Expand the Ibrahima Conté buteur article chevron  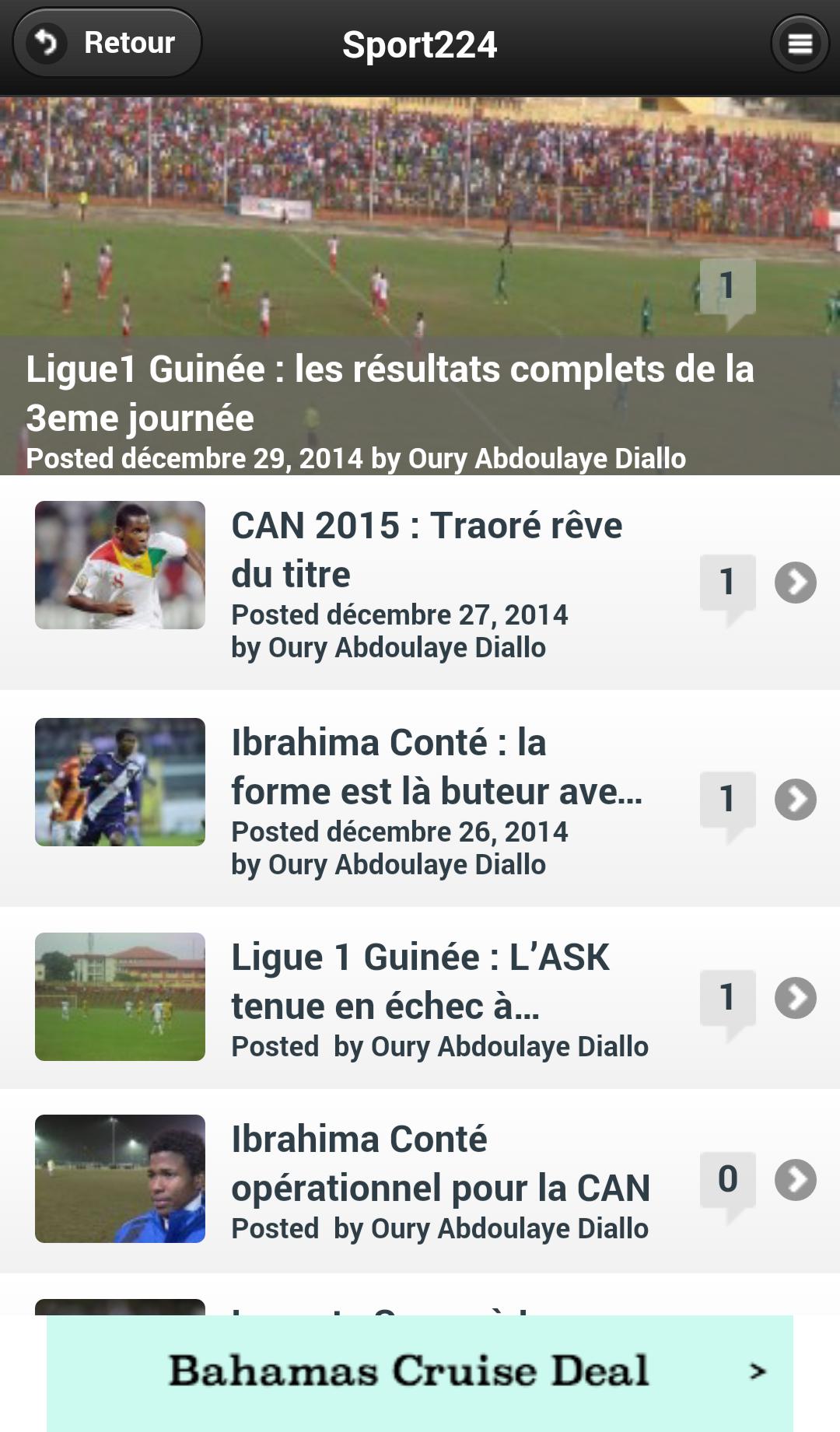(x=796, y=799)
